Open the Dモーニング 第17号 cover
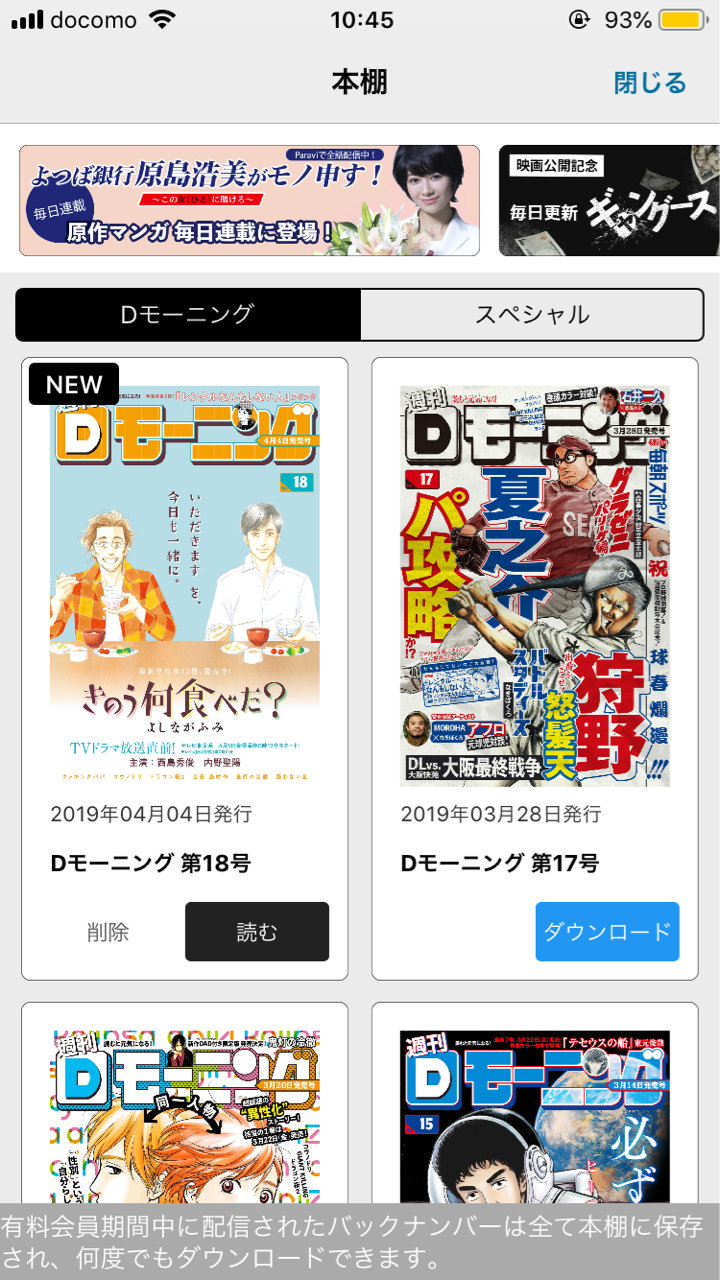Image resolution: width=720 pixels, height=1280 pixels. point(535,585)
